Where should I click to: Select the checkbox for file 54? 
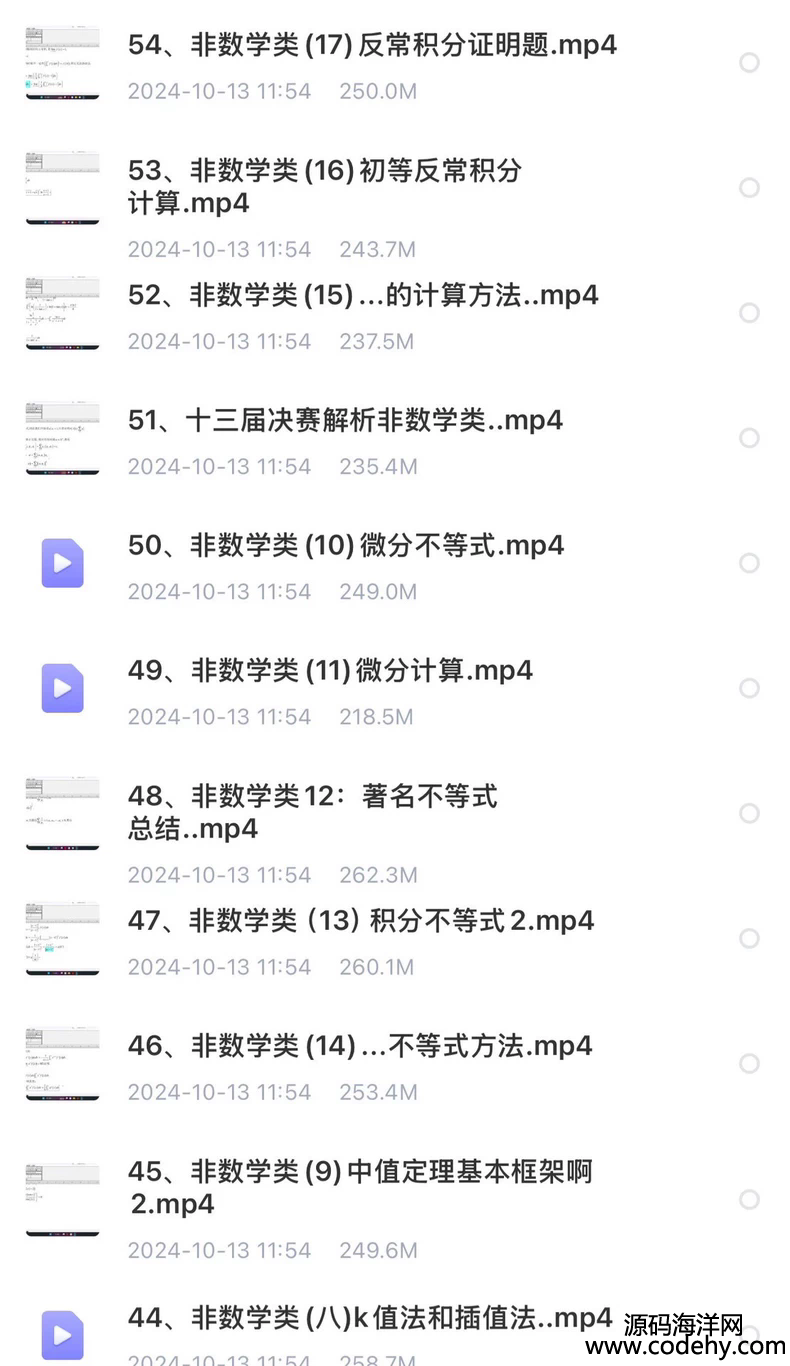coord(749,63)
